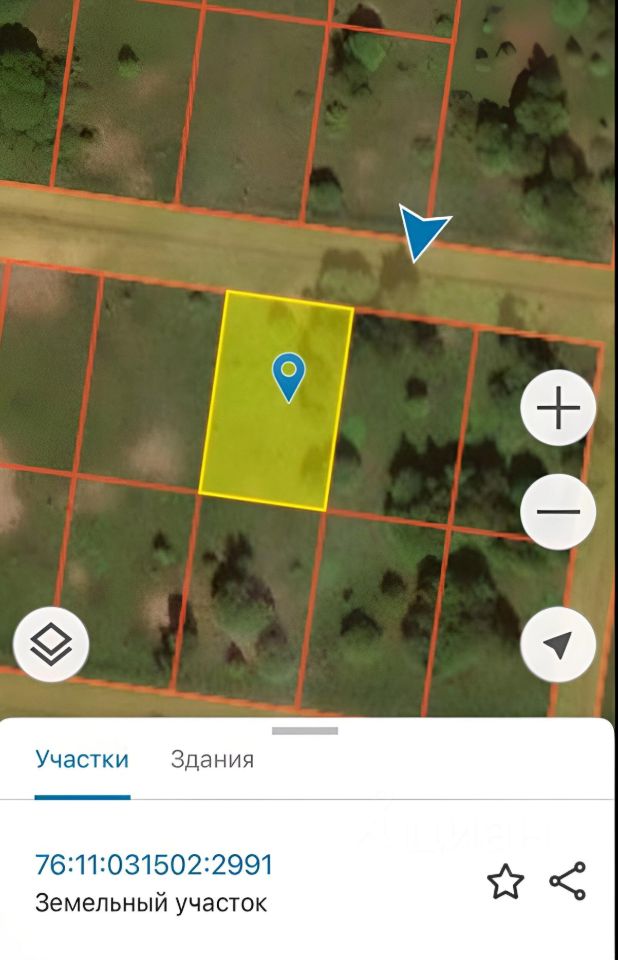
Task: Open parcel 76:11:031502:2991 details
Action: pyautogui.click(x=154, y=864)
